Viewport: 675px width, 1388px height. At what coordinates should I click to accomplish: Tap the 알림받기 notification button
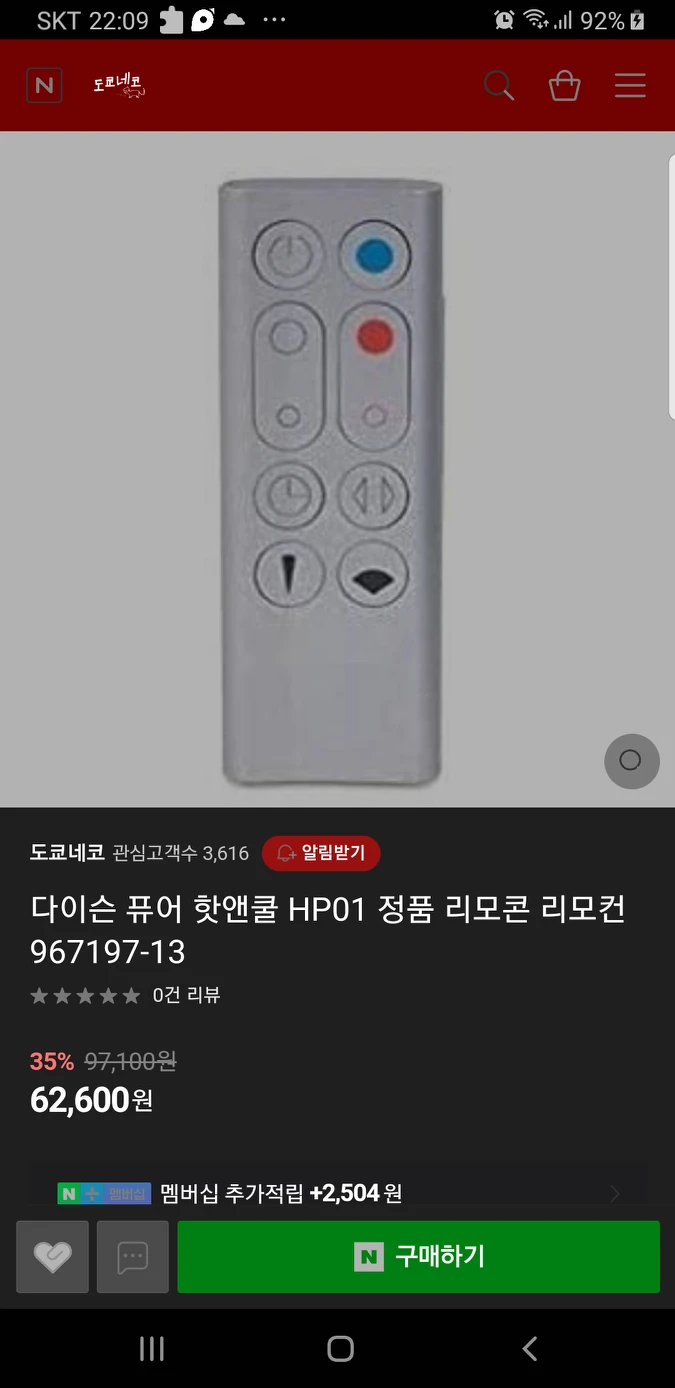tap(321, 853)
